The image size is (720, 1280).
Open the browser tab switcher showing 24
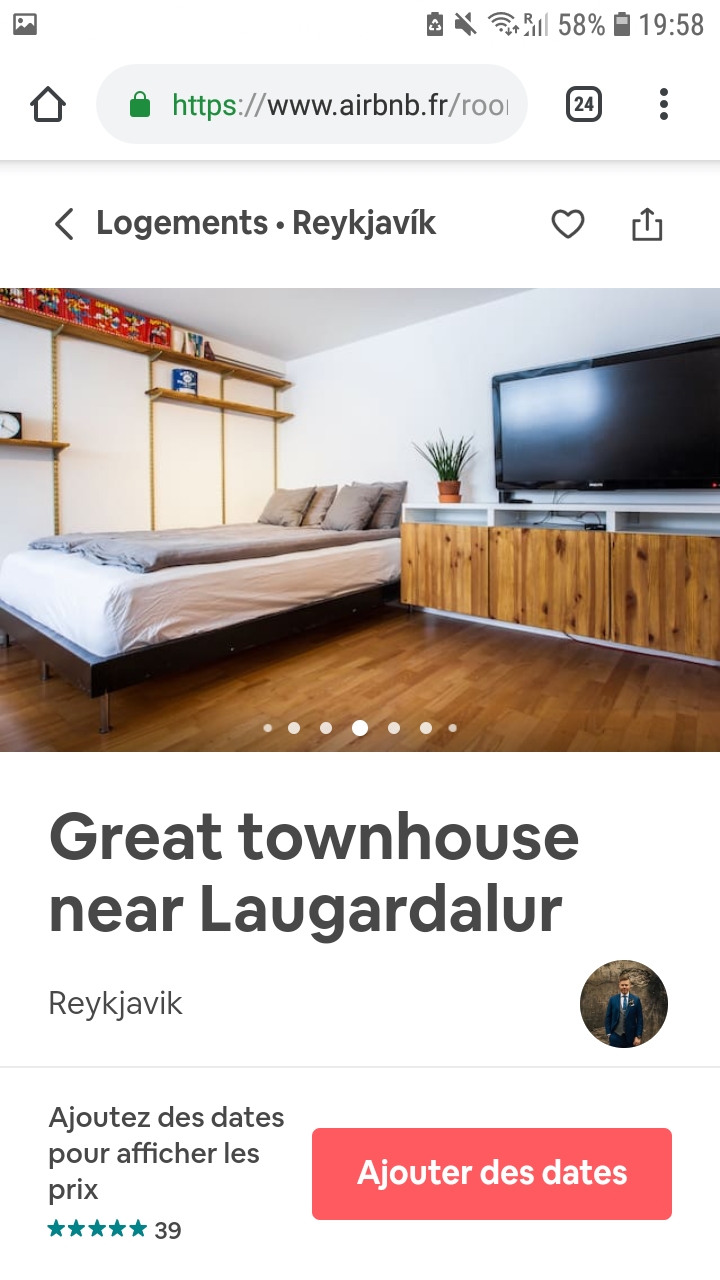pyautogui.click(x=584, y=104)
